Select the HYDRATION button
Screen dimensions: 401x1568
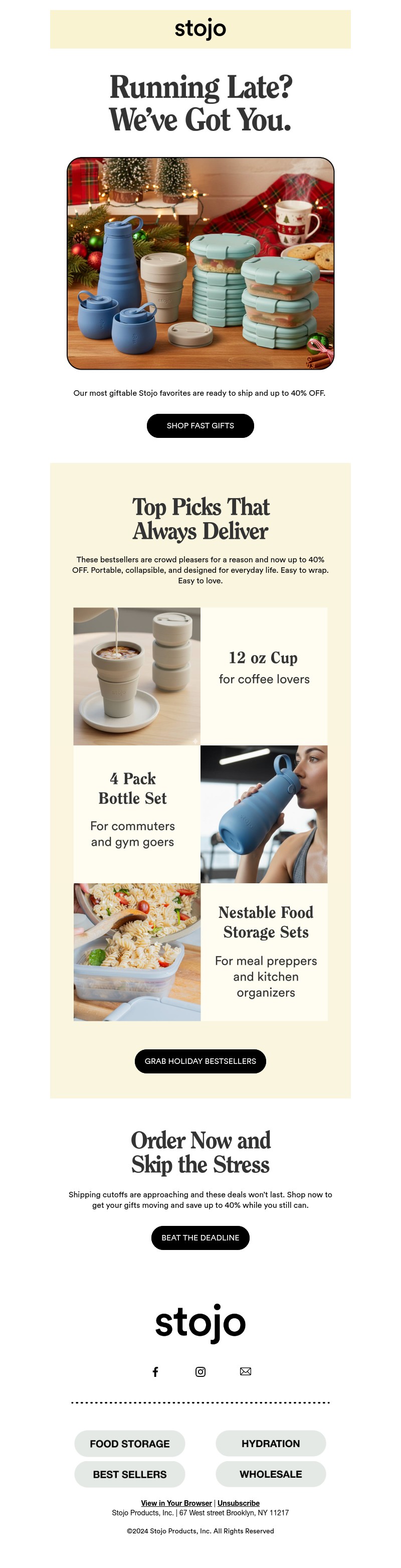point(271,1443)
